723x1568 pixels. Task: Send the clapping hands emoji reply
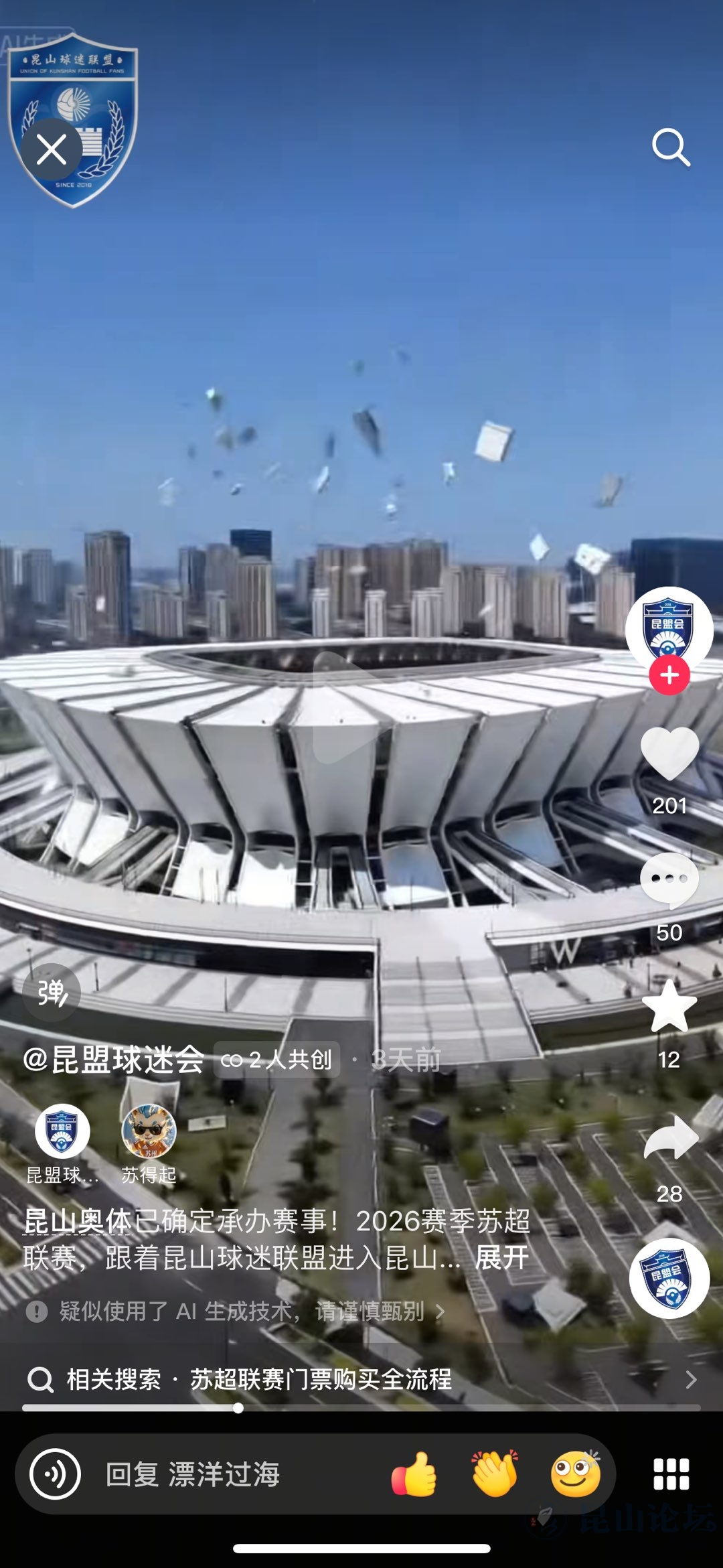pos(495,1474)
